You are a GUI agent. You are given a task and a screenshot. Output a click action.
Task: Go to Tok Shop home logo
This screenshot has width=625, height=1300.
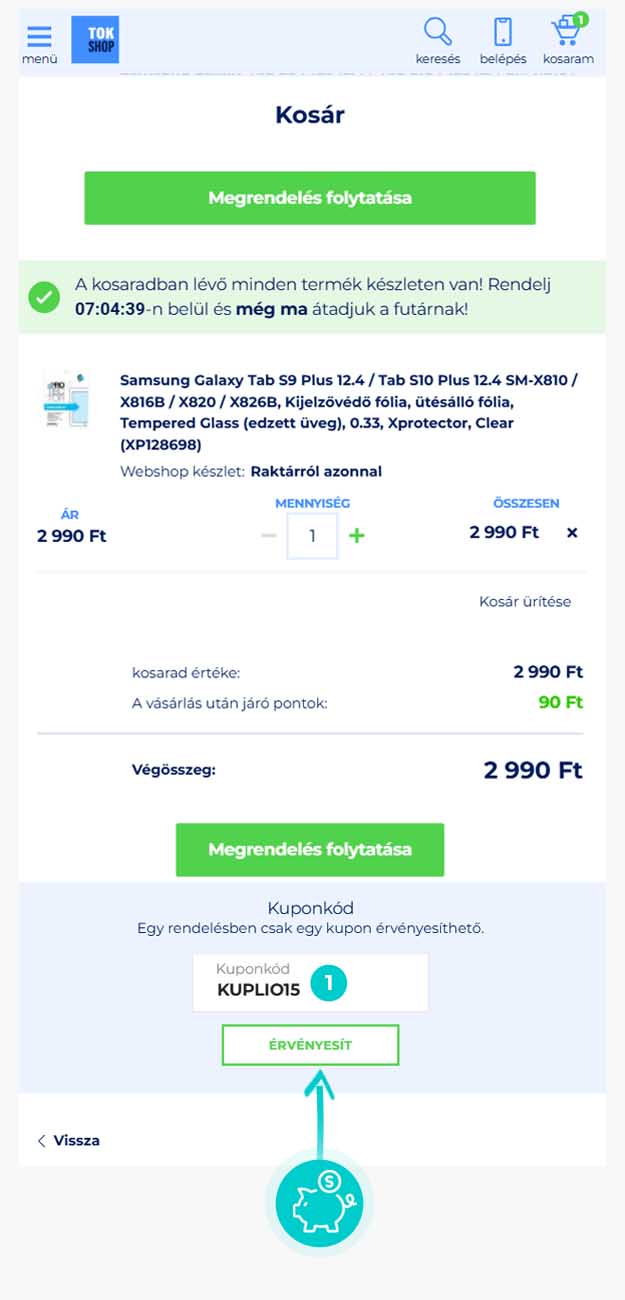coord(95,41)
